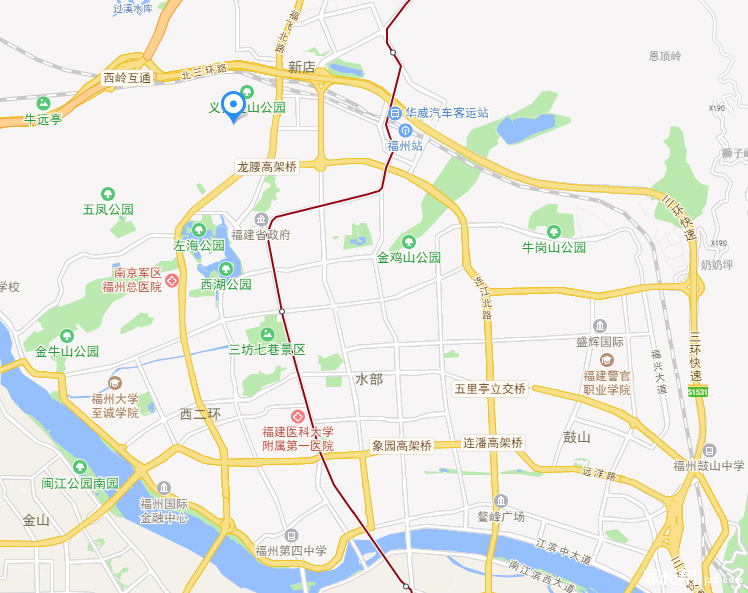Select 南京军区福州总医院 hospital marker

(x=172, y=279)
